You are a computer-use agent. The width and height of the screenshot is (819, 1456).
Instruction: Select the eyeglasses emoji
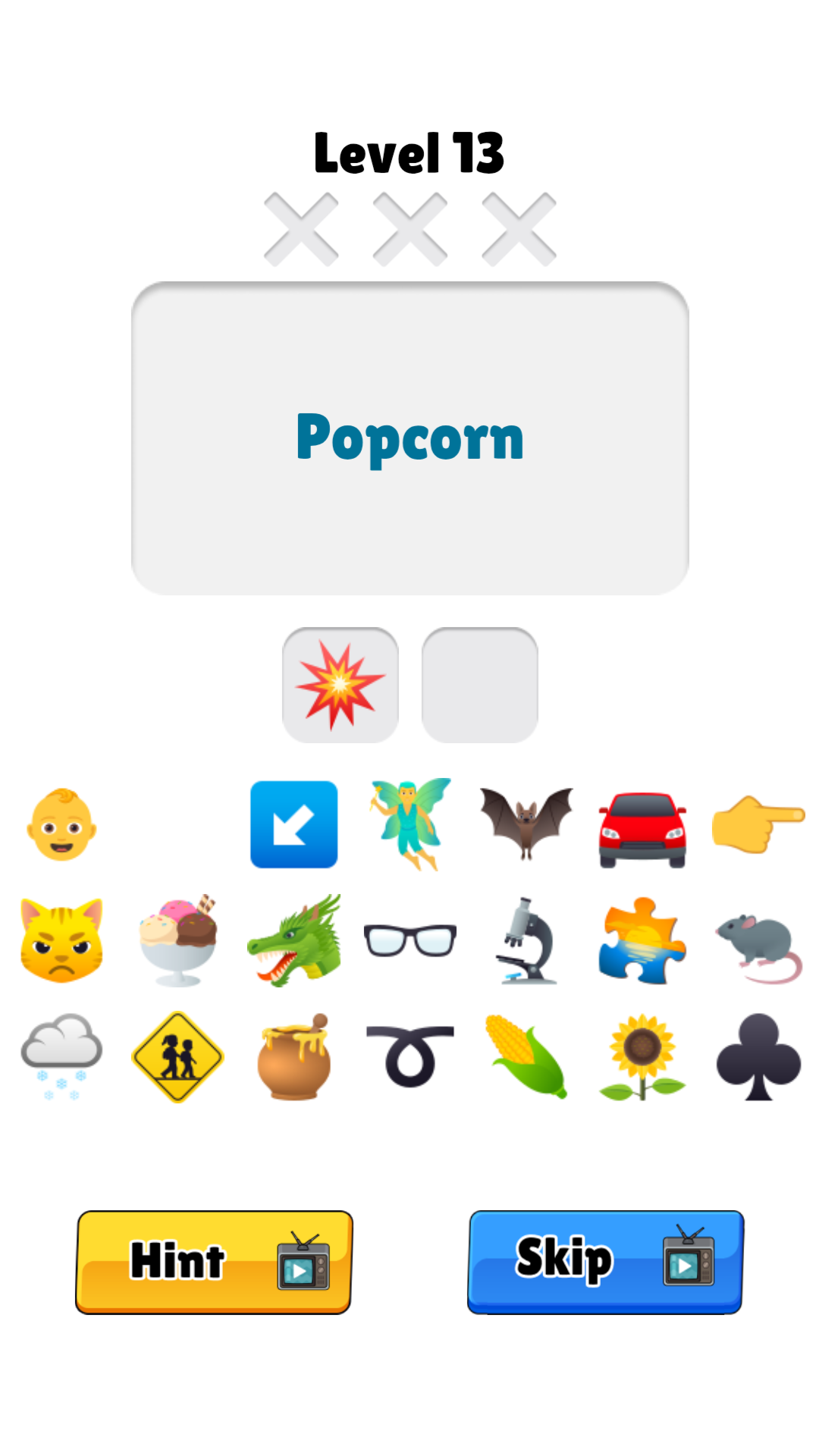(410, 940)
